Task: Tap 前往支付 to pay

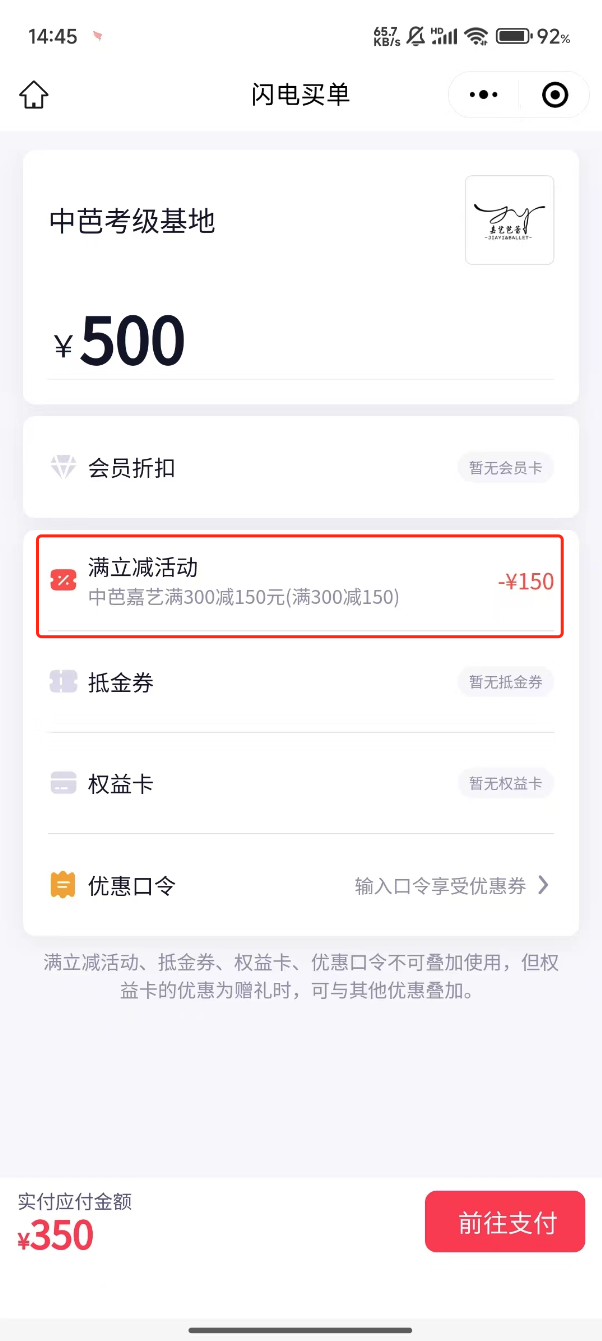Action: tap(505, 1222)
